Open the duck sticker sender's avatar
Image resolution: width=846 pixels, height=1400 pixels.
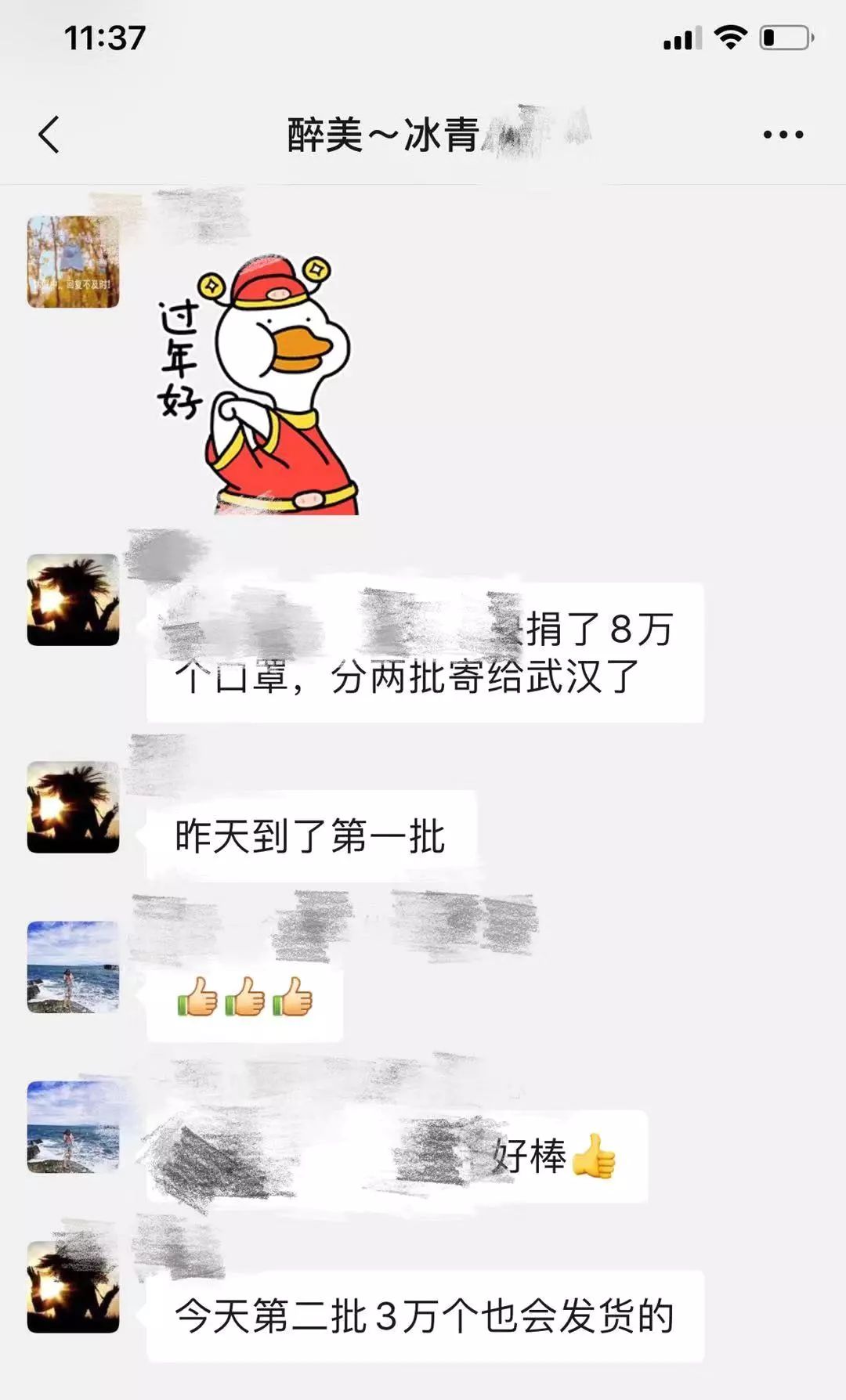[x=73, y=262]
